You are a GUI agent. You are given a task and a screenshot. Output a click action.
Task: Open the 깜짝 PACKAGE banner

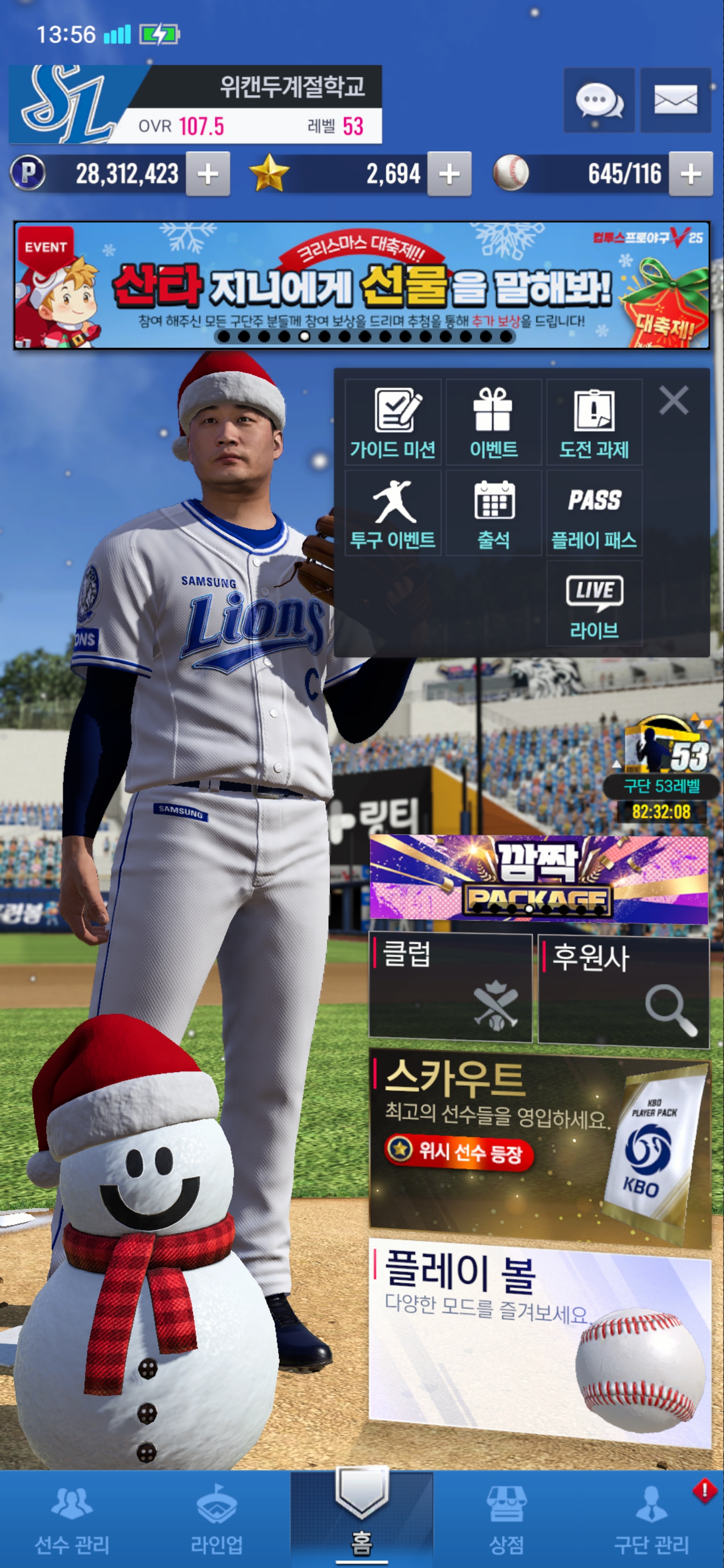pyautogui.click(x=538, y=878)
